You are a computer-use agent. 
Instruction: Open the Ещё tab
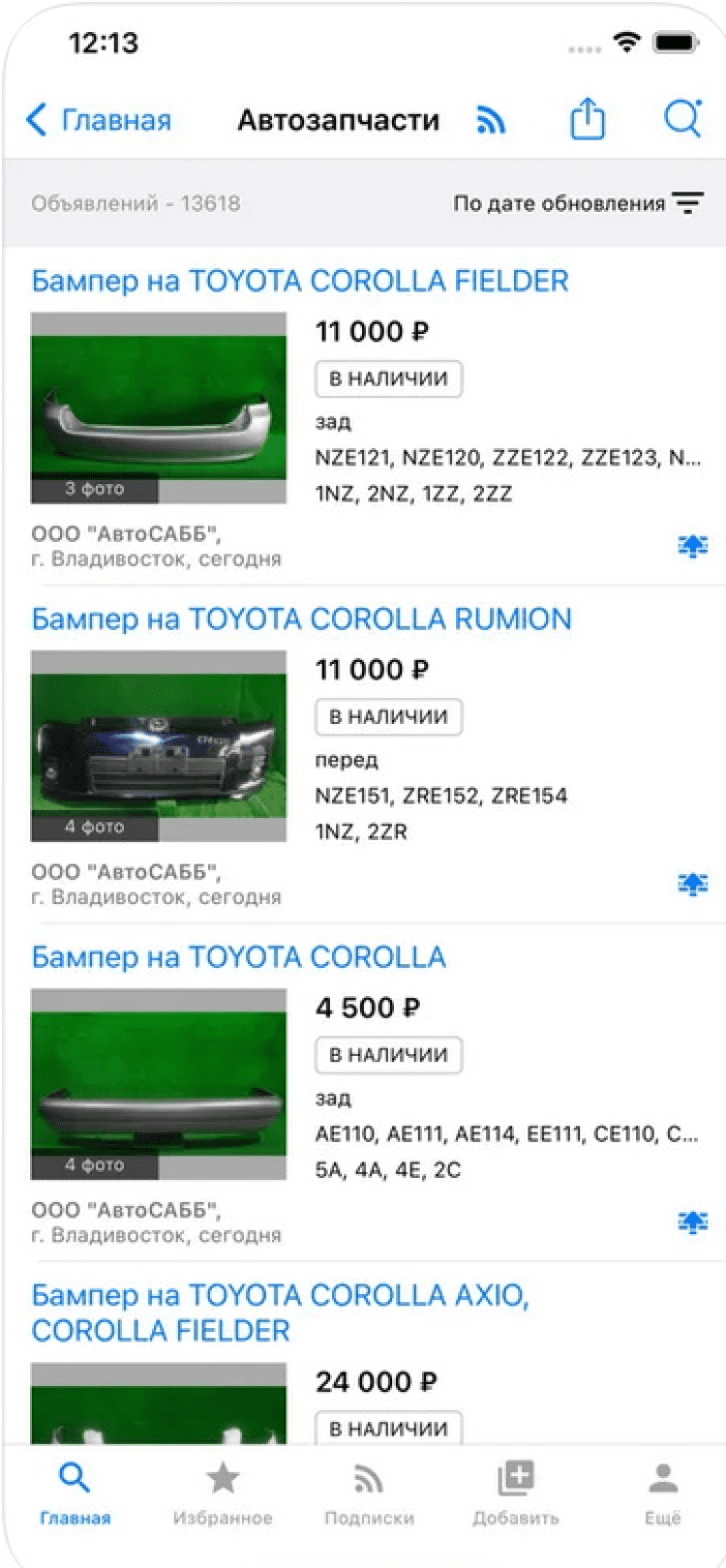(663, 1493)
